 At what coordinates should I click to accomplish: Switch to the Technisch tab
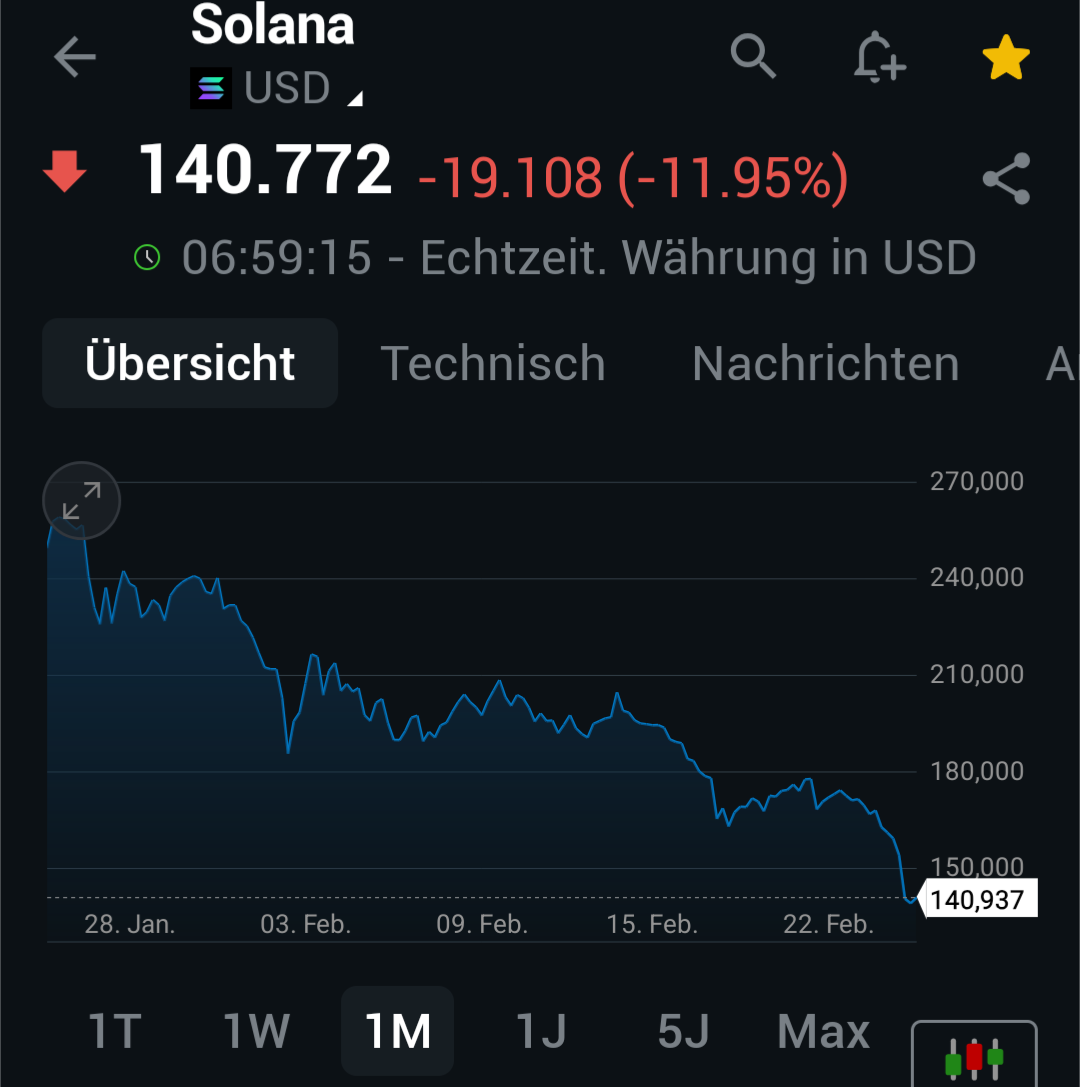point(493,363)
